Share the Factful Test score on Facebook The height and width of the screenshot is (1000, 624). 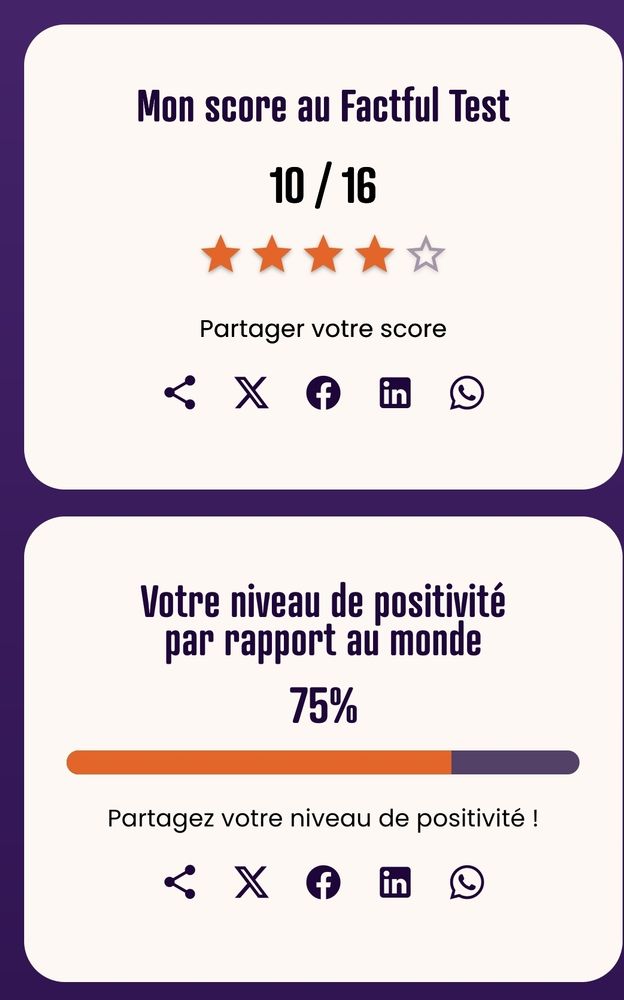(323, 392)
